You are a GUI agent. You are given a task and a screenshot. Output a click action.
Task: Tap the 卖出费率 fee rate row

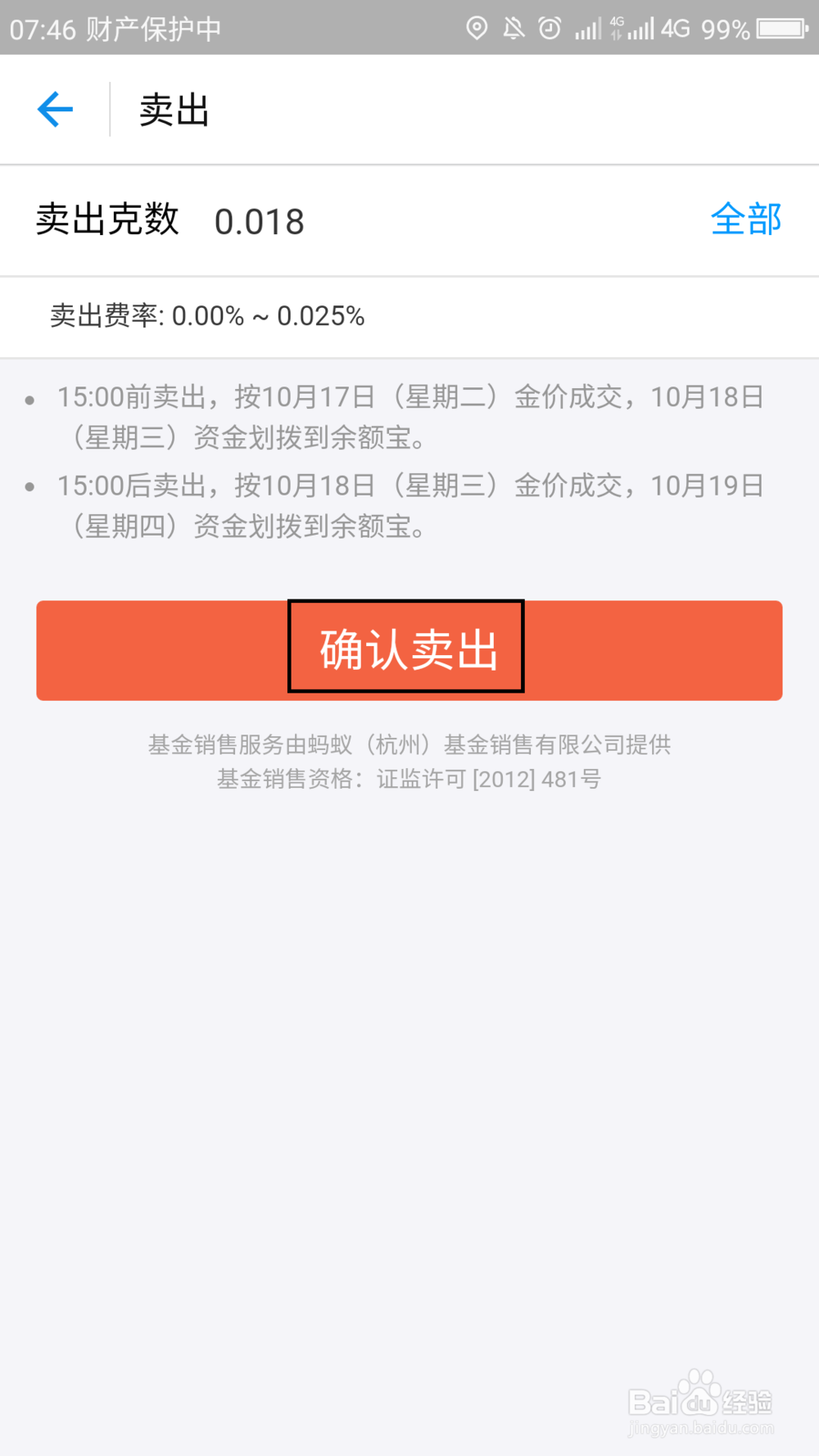206,317
